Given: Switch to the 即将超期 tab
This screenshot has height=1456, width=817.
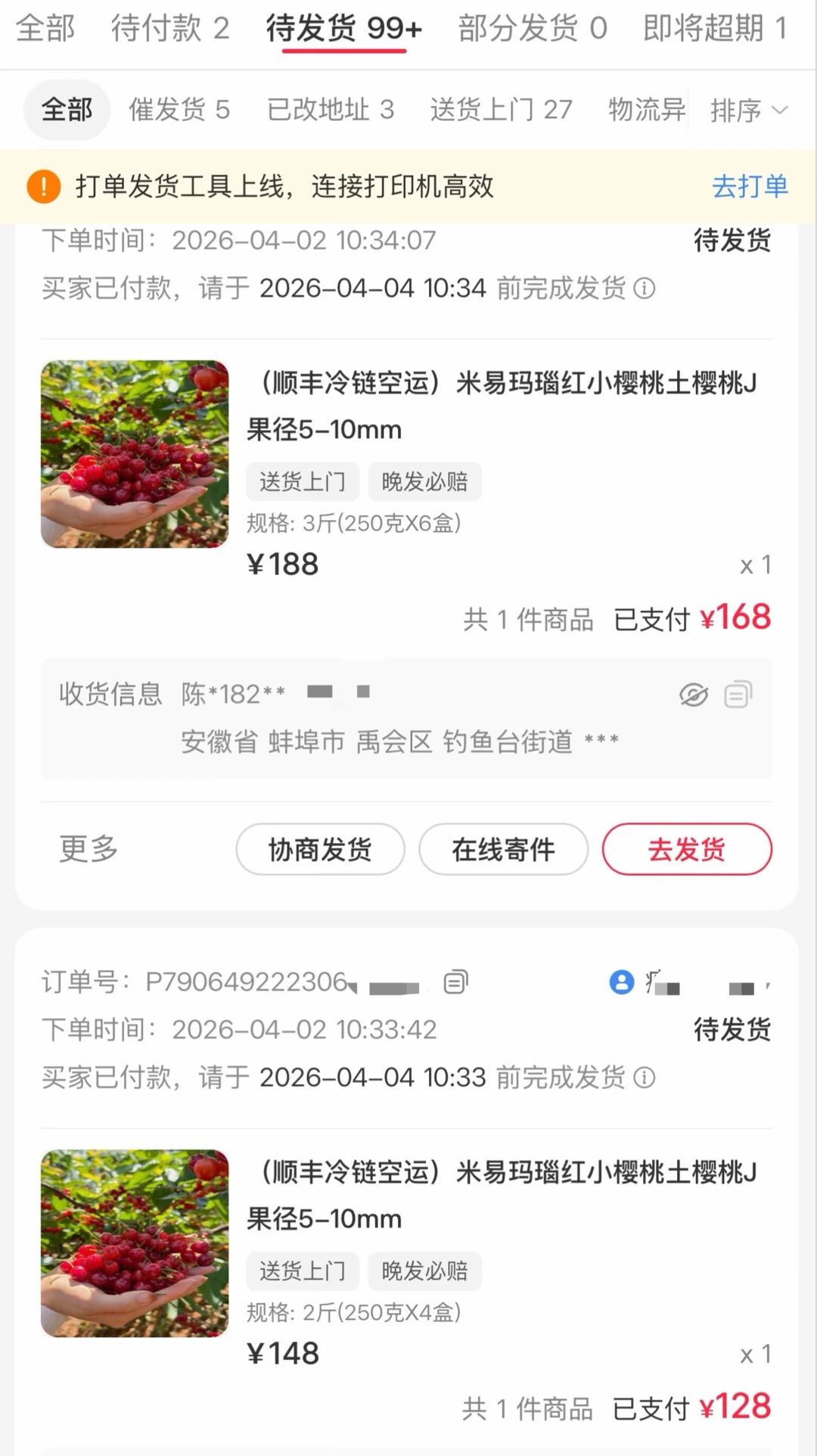Looking at the screenshot, I should [x=711, y=30].
